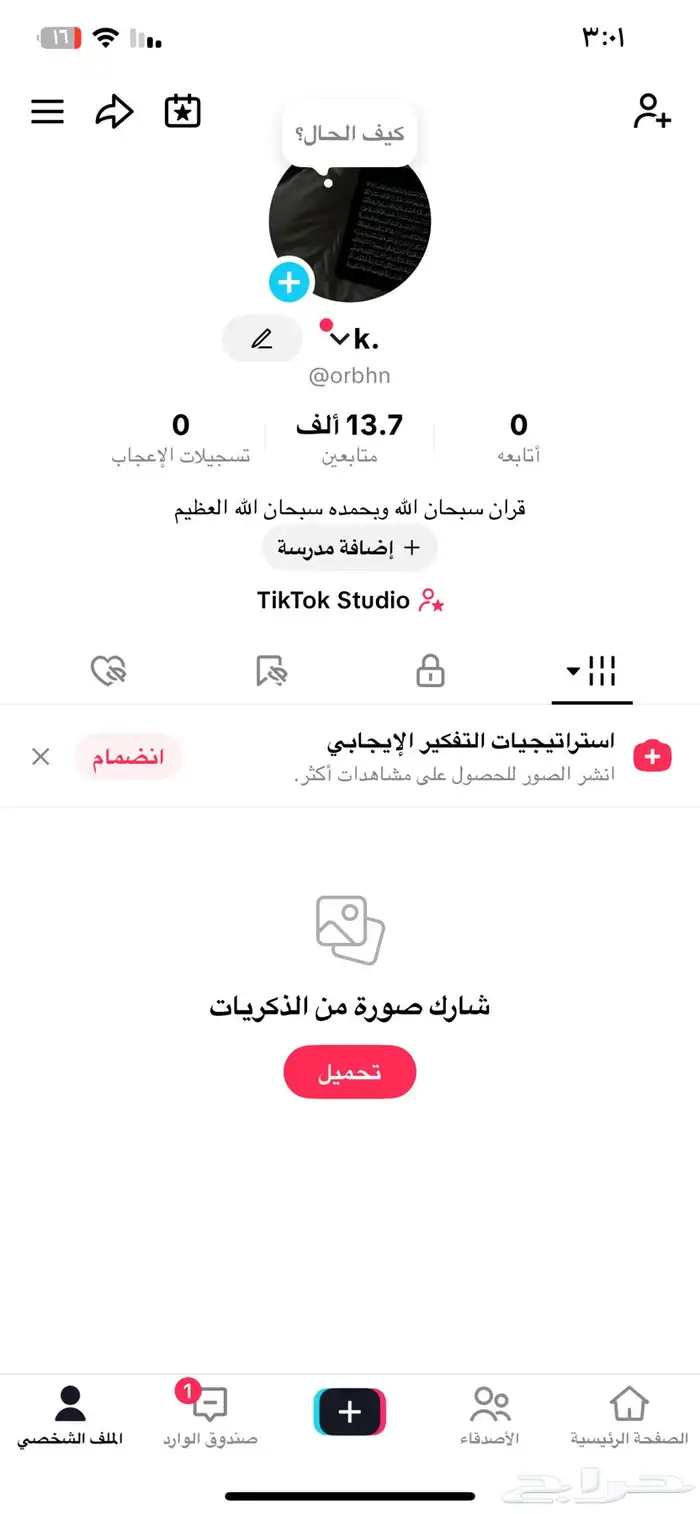Edit profile using the pencil button
Viewport: 700px width, 1514px height.
click(x=262, y=339)
